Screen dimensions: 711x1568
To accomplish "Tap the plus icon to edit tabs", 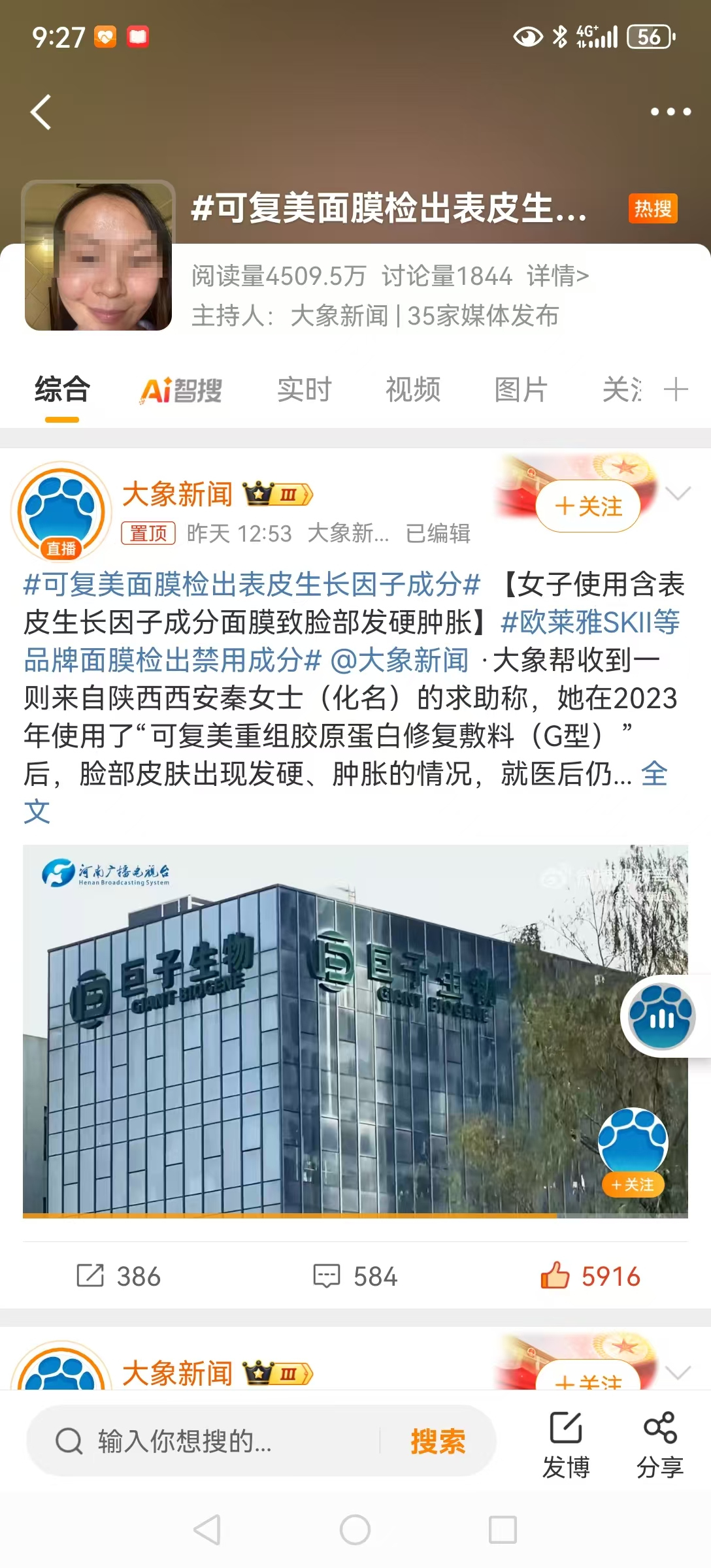I will (676, 389).
